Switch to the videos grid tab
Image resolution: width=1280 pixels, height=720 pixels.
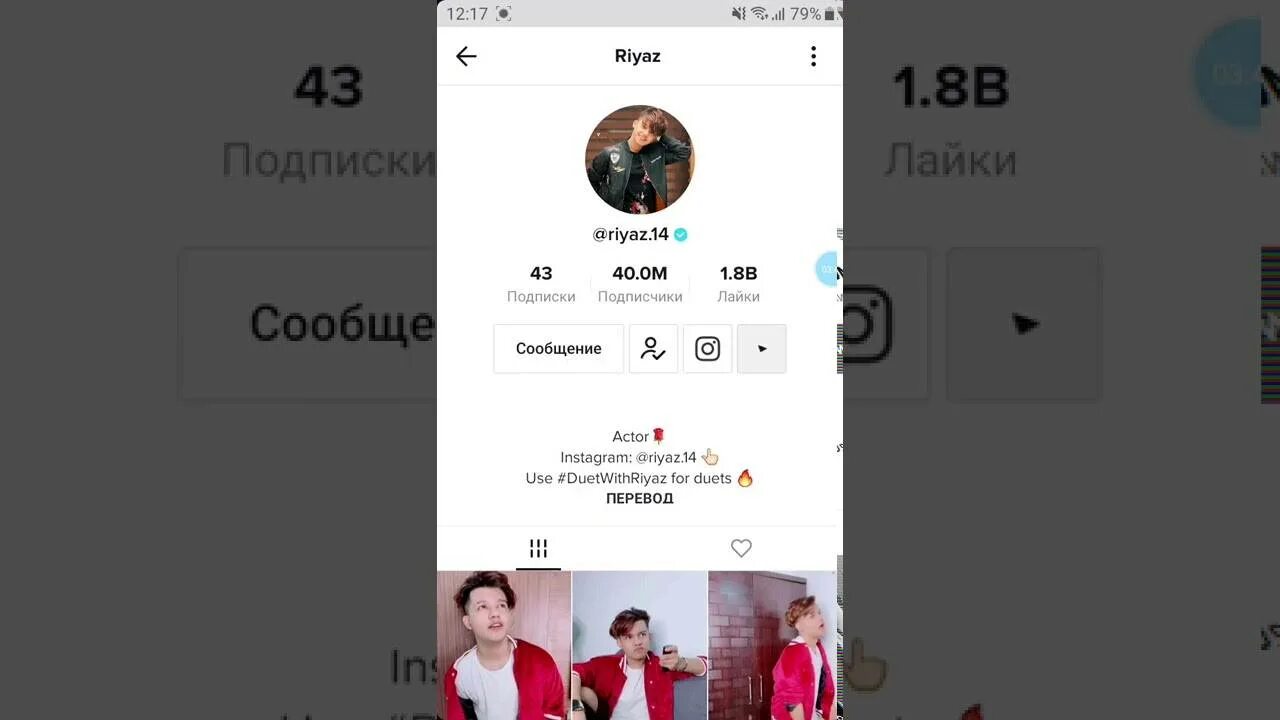coord(538,548)
